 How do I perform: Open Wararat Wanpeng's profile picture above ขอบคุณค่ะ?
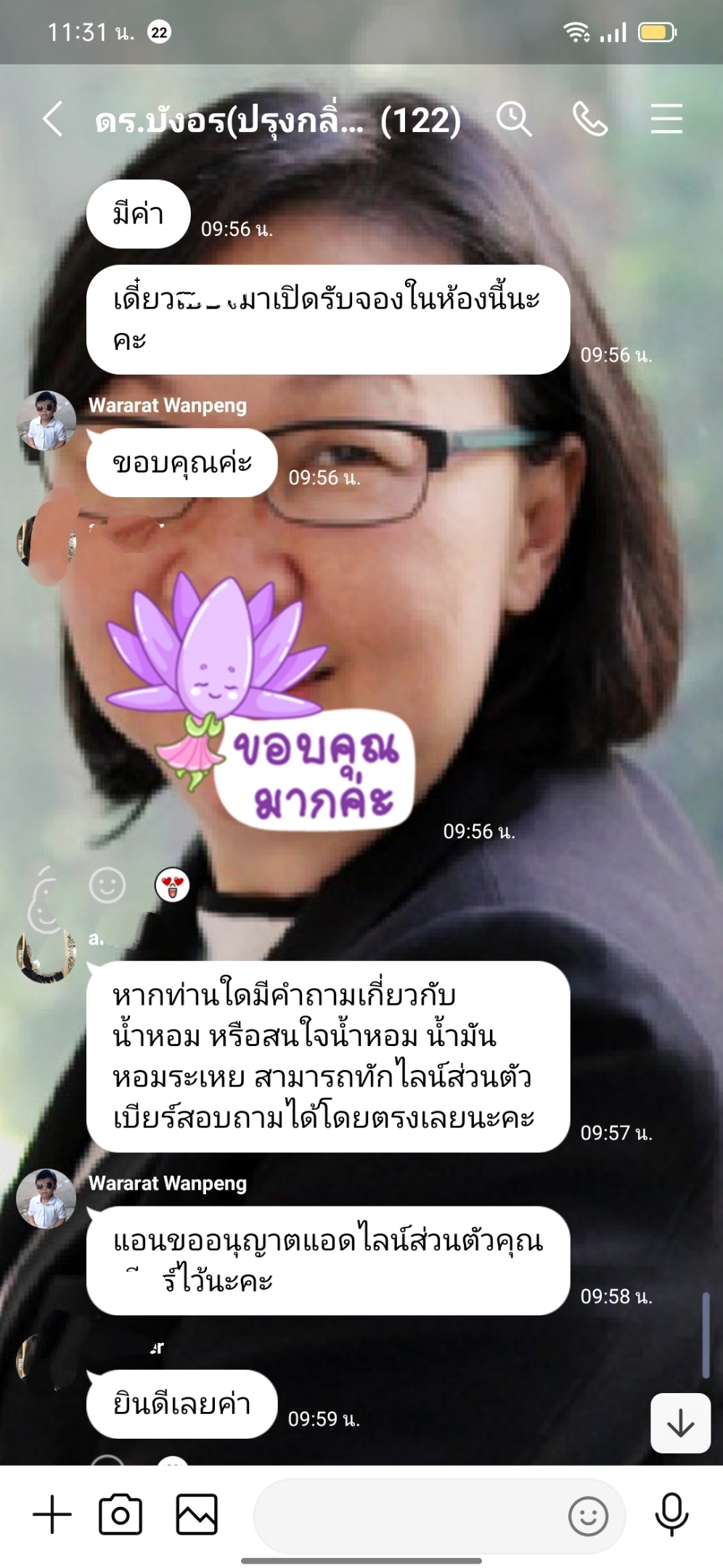pyautogui.click(x=46, y=421)
